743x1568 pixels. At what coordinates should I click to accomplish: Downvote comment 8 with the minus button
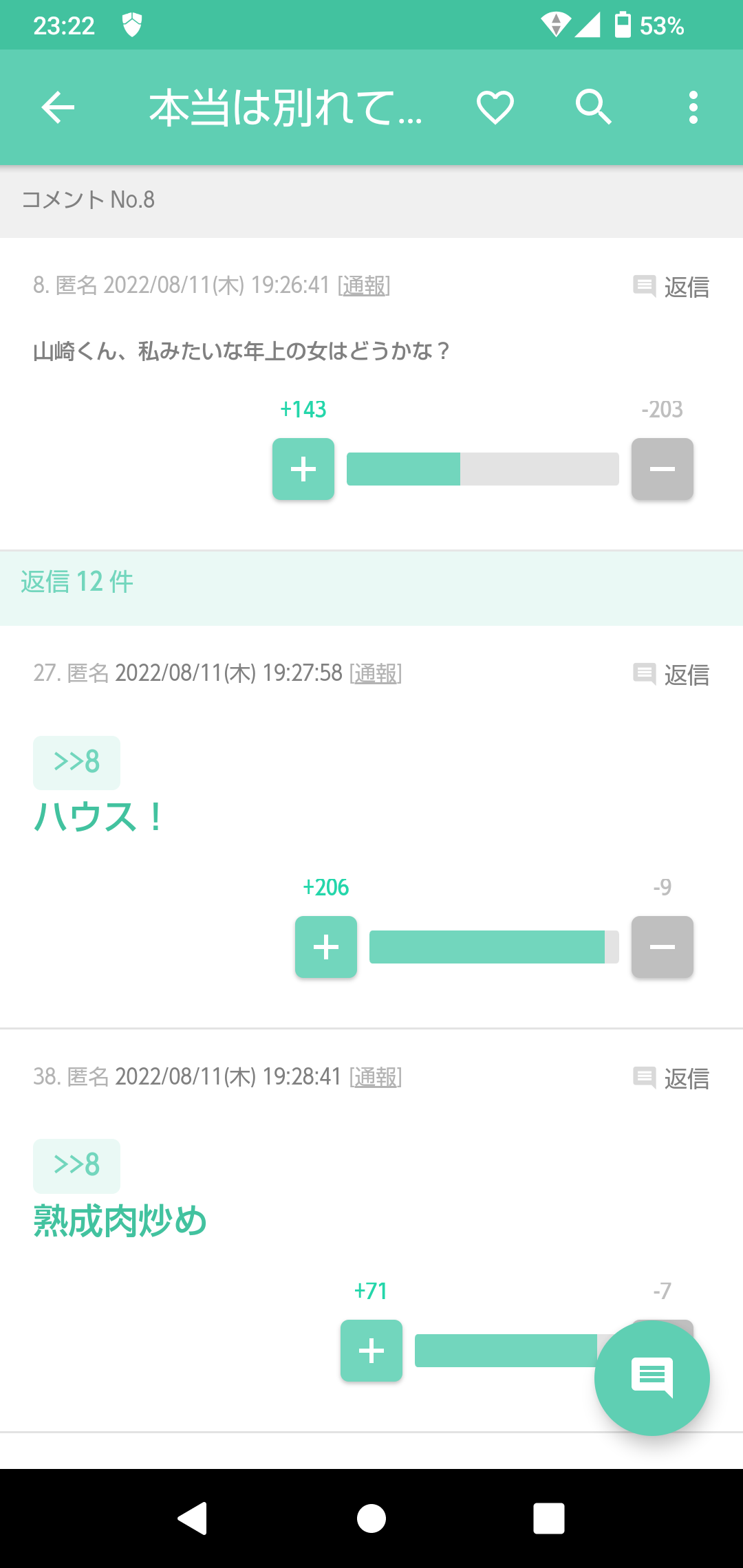tap(663, 469)
